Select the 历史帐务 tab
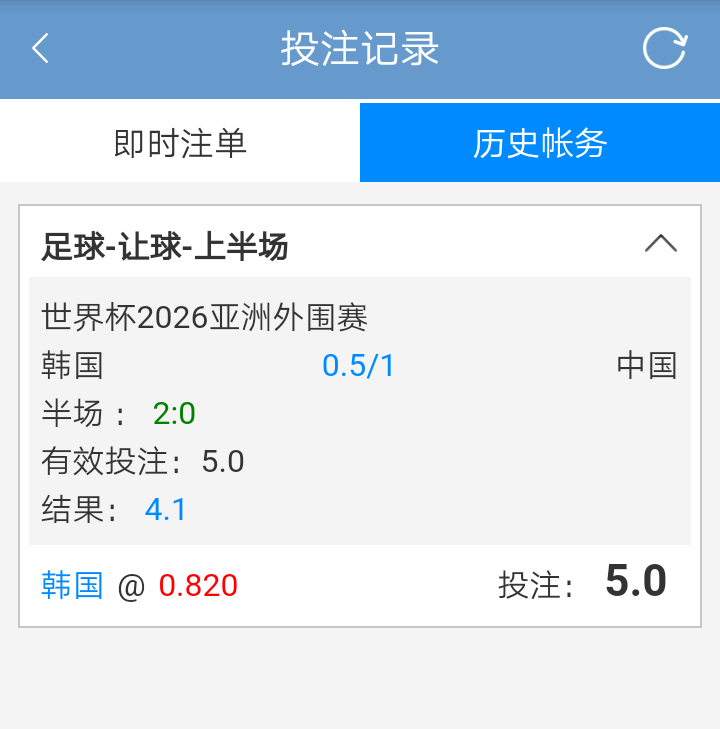This screenshot has width=720, height=729. pyautogui.click(x=540, y=144)
